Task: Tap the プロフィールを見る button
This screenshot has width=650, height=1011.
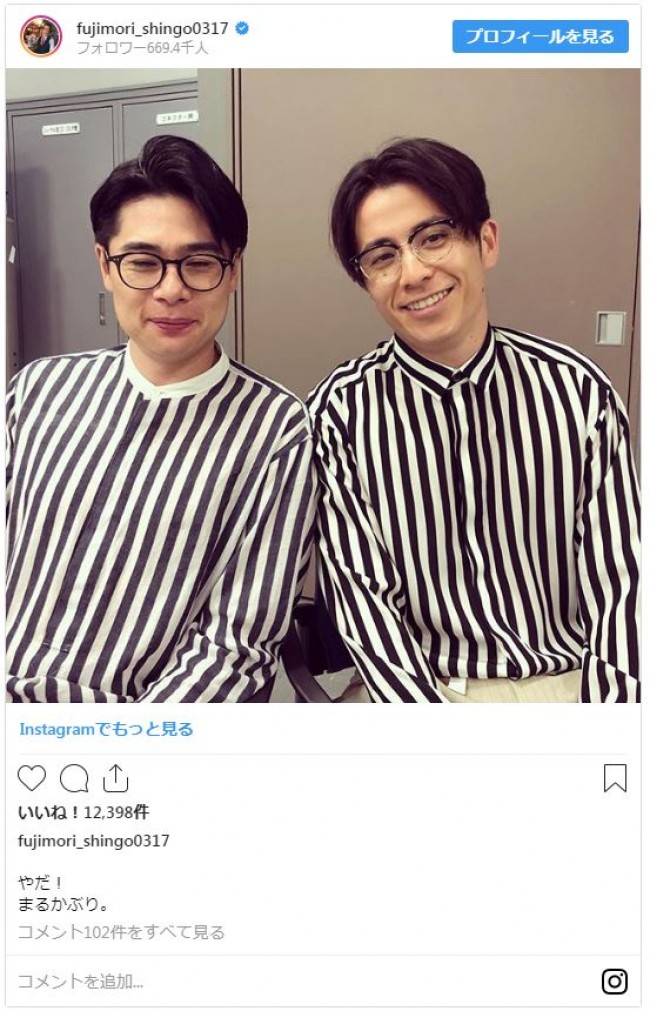Action: pyautogui.click(x=540, y=37)
